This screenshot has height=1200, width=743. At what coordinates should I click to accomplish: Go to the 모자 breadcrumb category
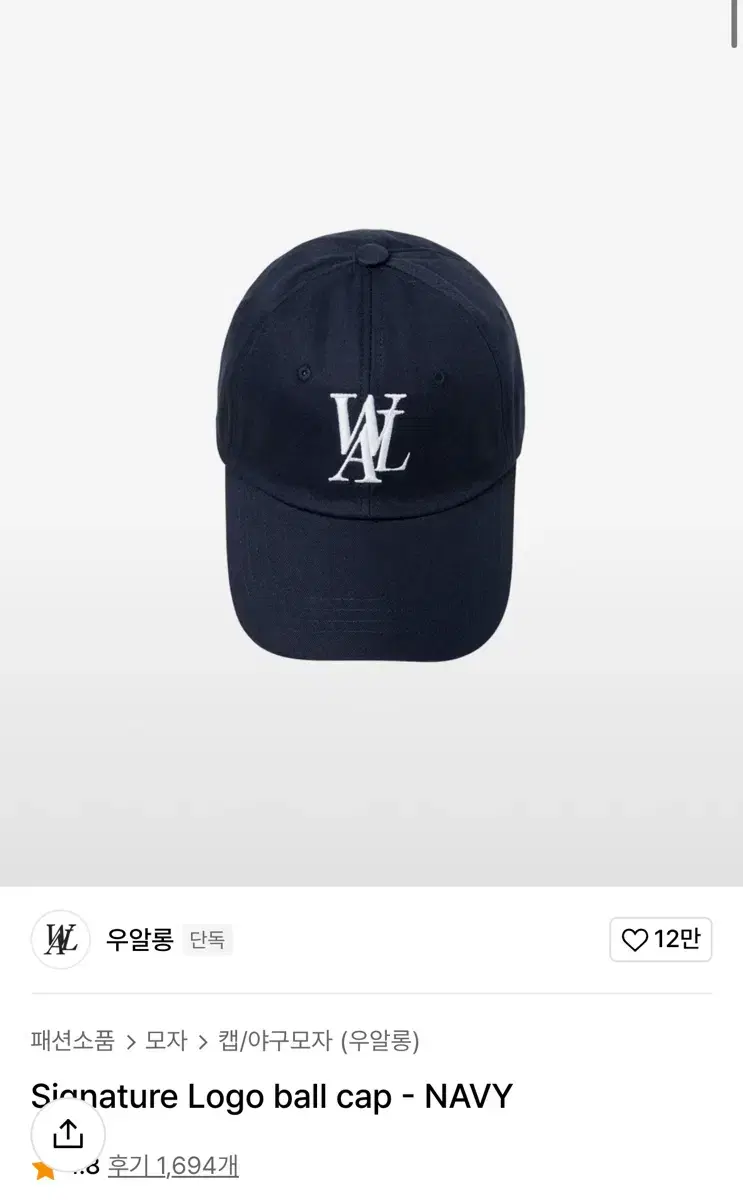point(166,1041)
